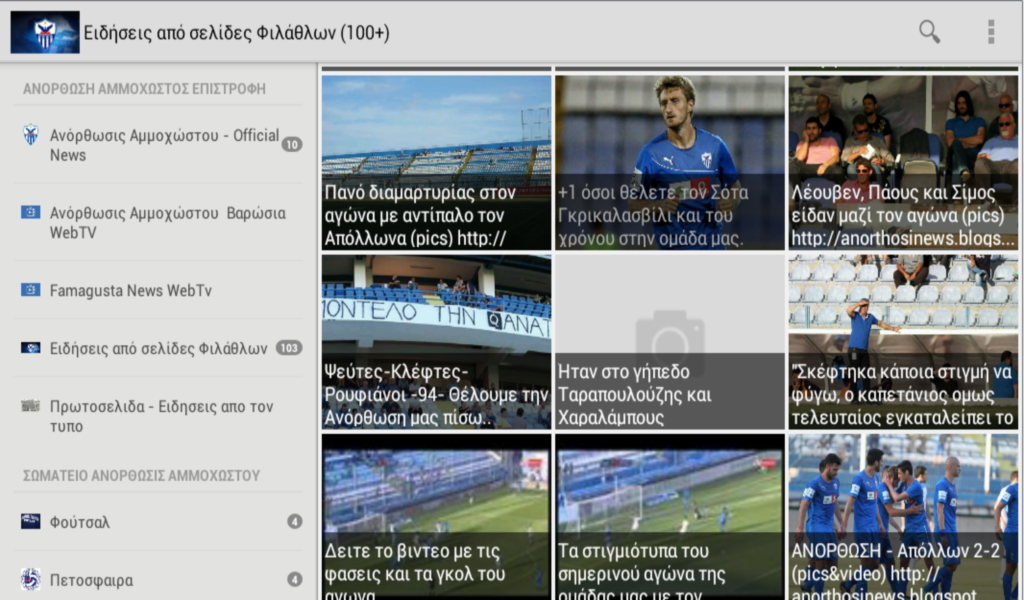Open the Φουτσαλ section

coord(158,522)
